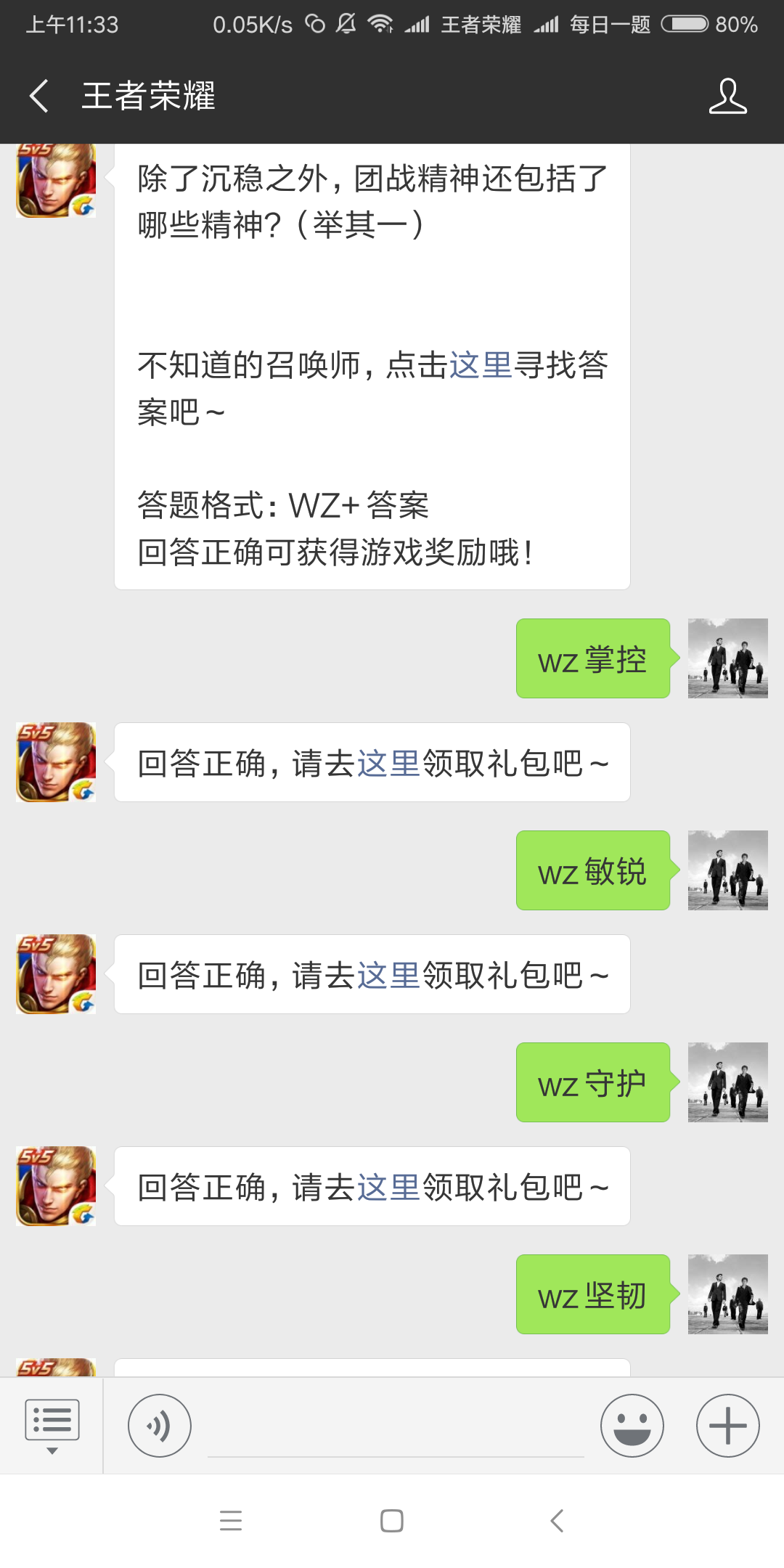Open the account profile icon

tap(727, 96)
